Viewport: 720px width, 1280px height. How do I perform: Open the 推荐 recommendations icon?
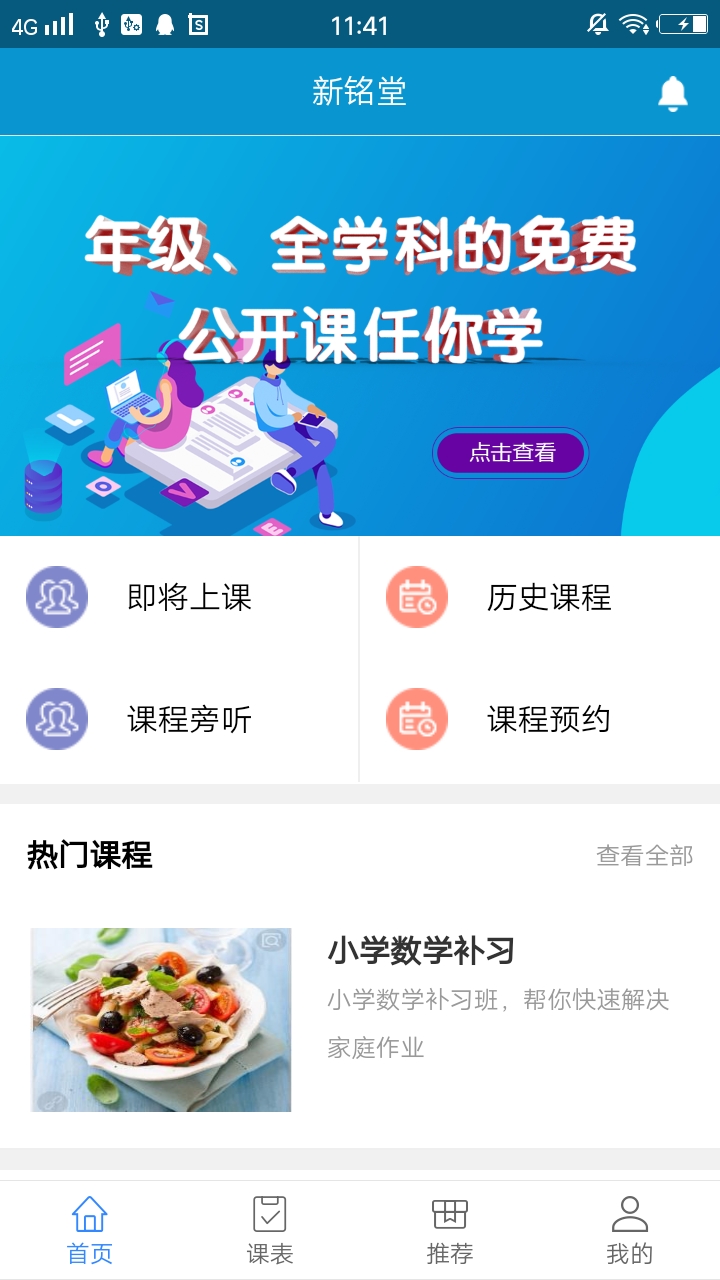(x=449, y=1215)
